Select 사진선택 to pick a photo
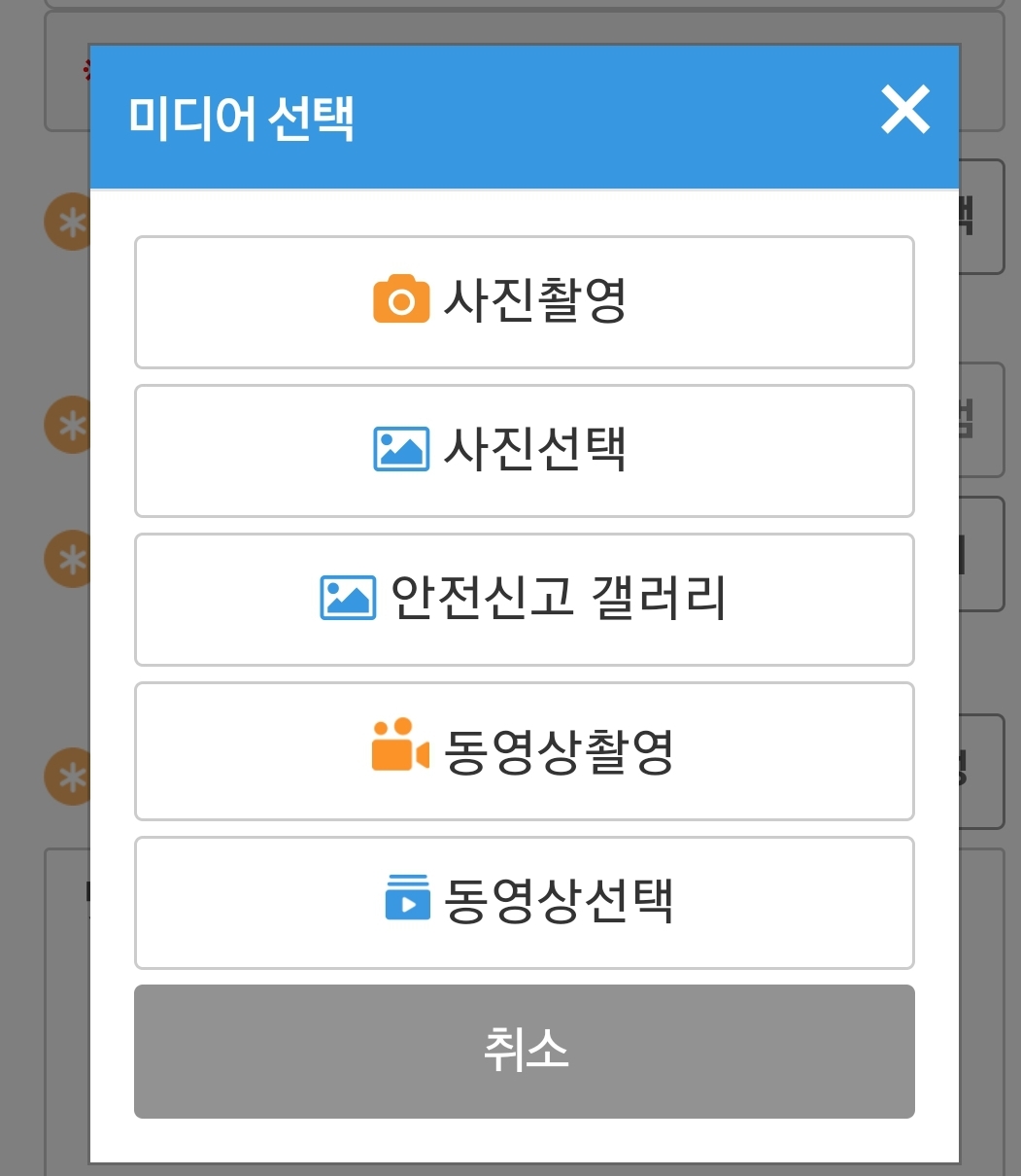Viewport: 1021px width, 1176px height. pos(524,450)
